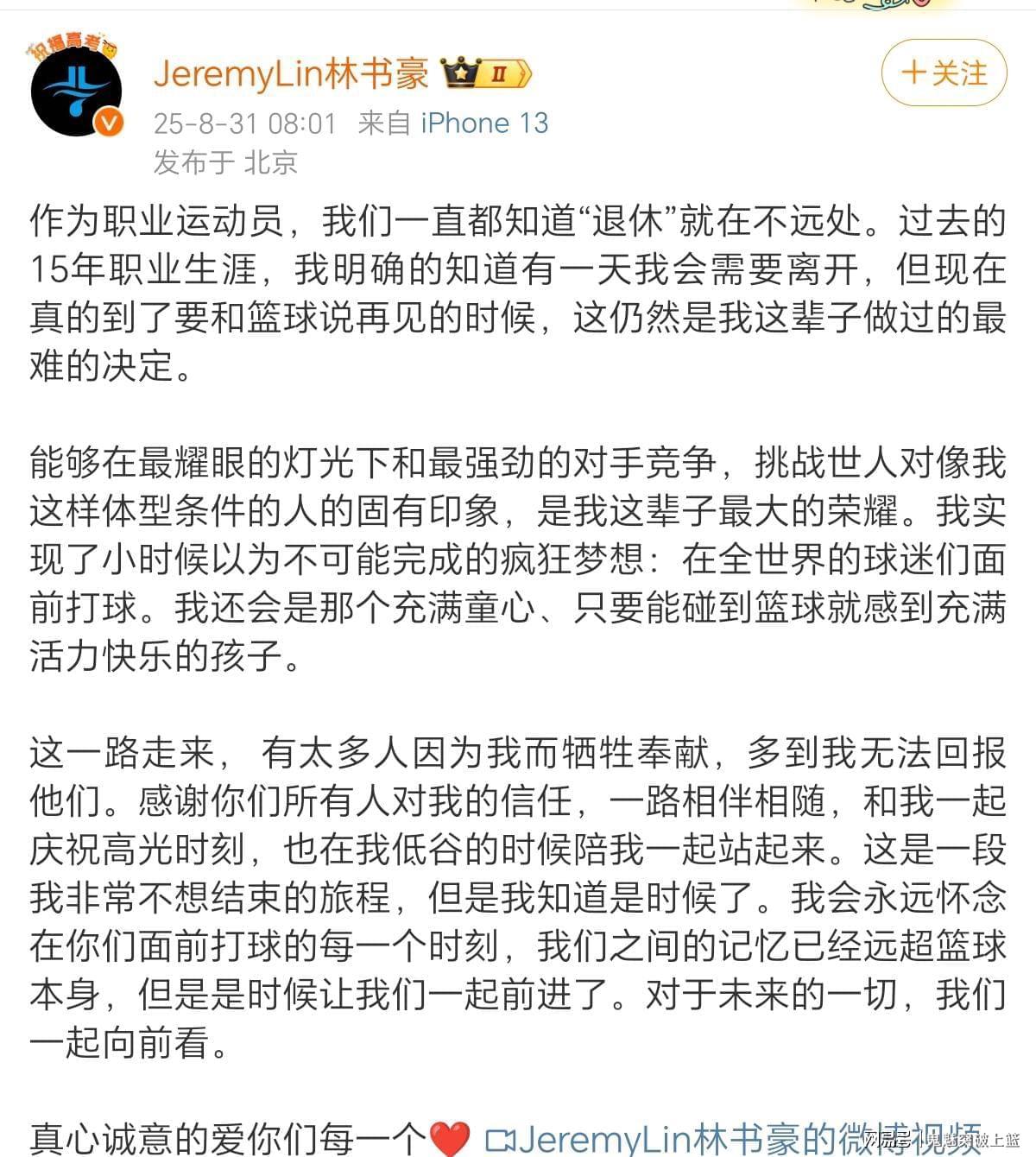
Task: Open the JeremyLin林书豪 username link
Action: pos(291,73)
